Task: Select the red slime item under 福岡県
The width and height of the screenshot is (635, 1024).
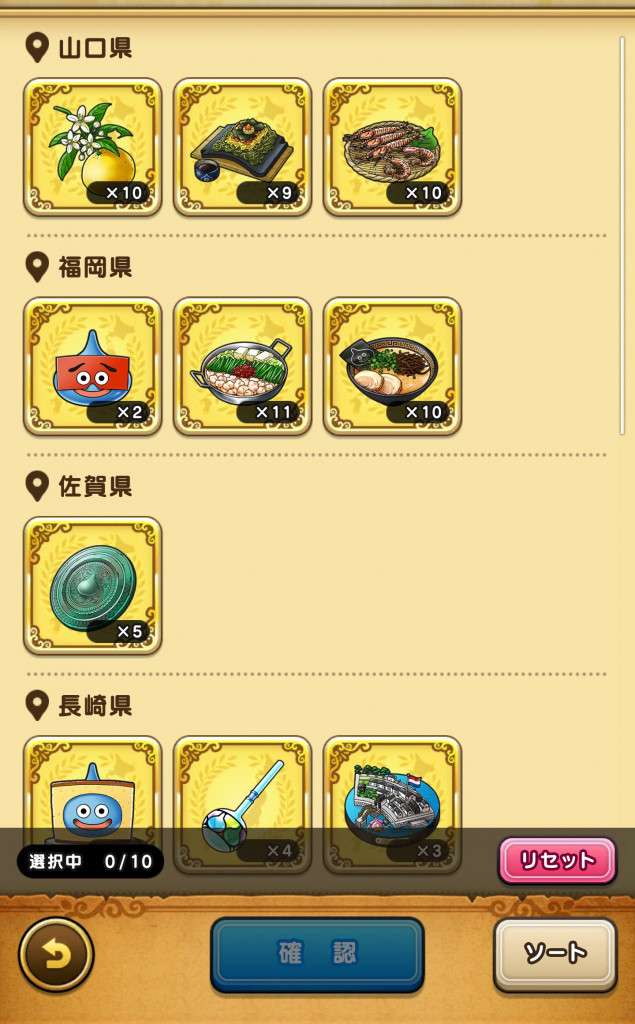Action: 92,366
